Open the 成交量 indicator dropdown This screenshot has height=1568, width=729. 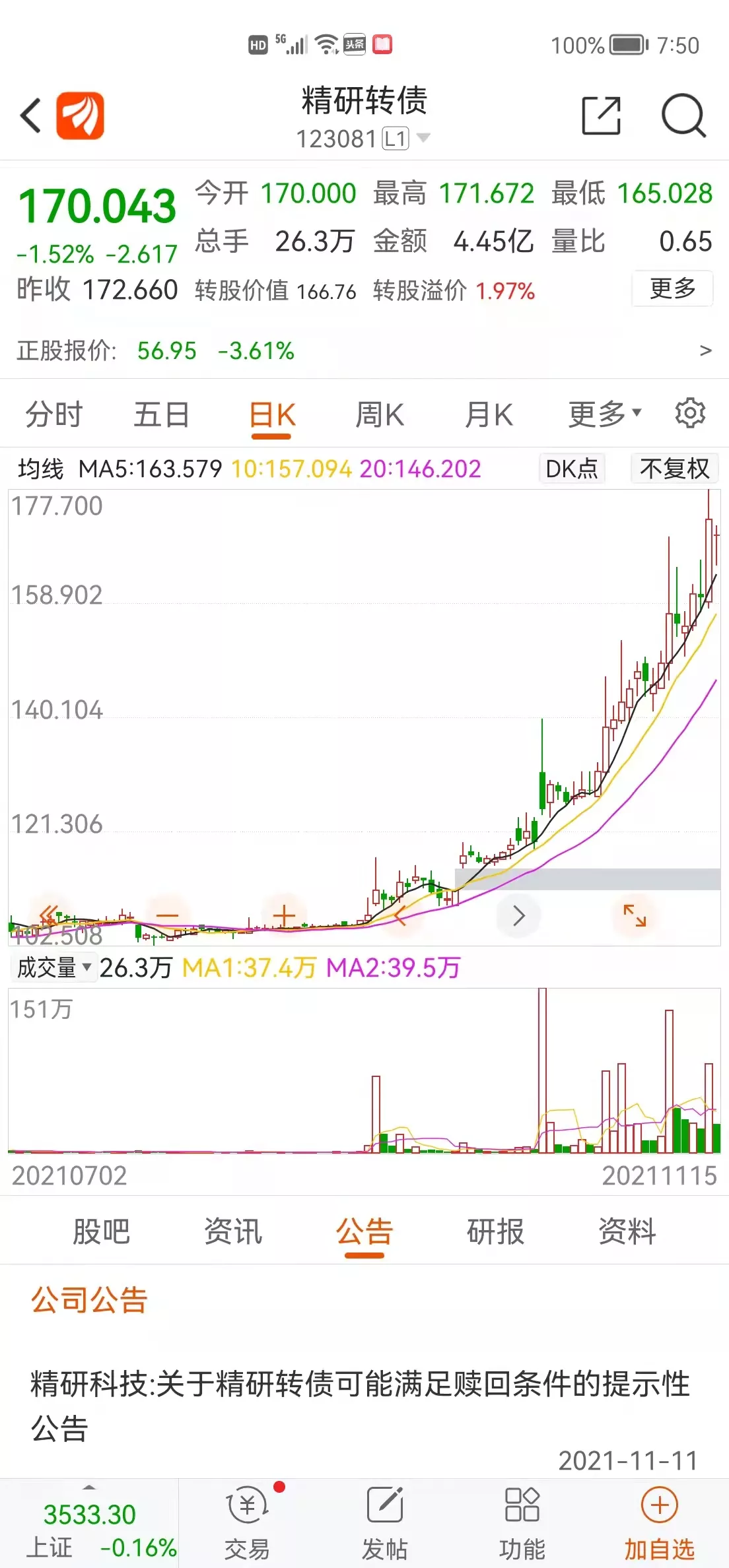click(x=53, y=967)
